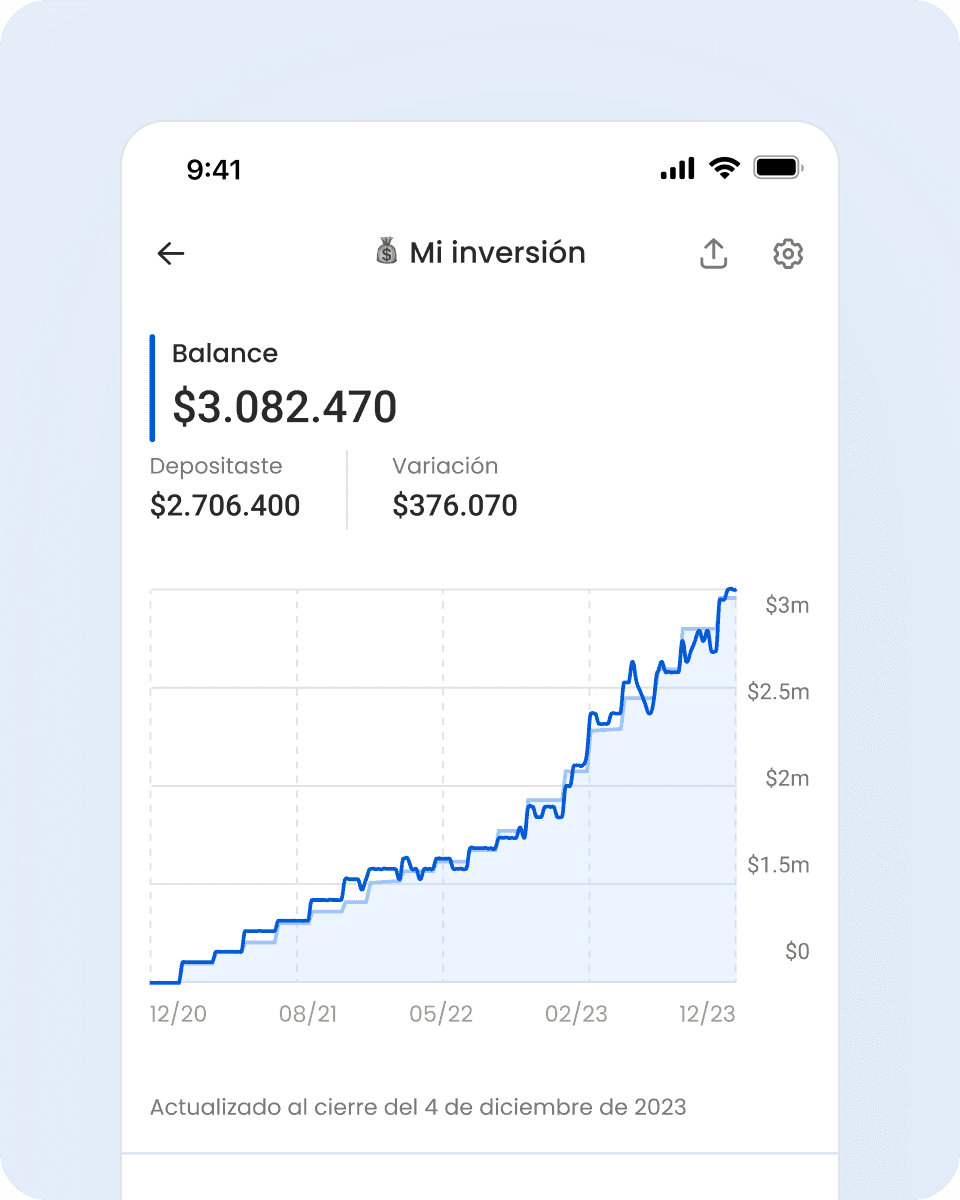This screenshot has height=1200, width=960.
Task: Go back using the arrow icon
Action: pyautogui.click(x=171, y=254)
